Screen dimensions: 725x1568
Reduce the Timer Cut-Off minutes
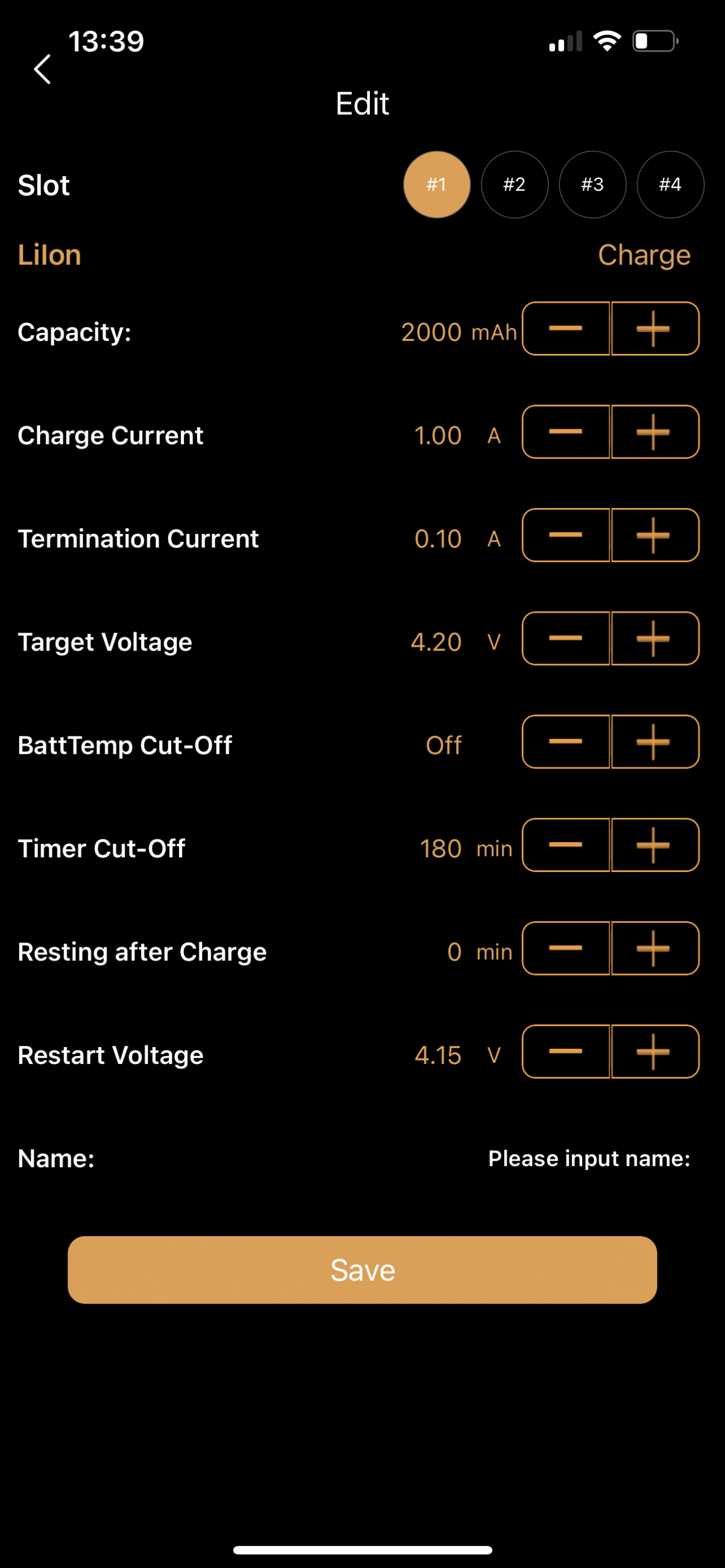tap(566, 845)
